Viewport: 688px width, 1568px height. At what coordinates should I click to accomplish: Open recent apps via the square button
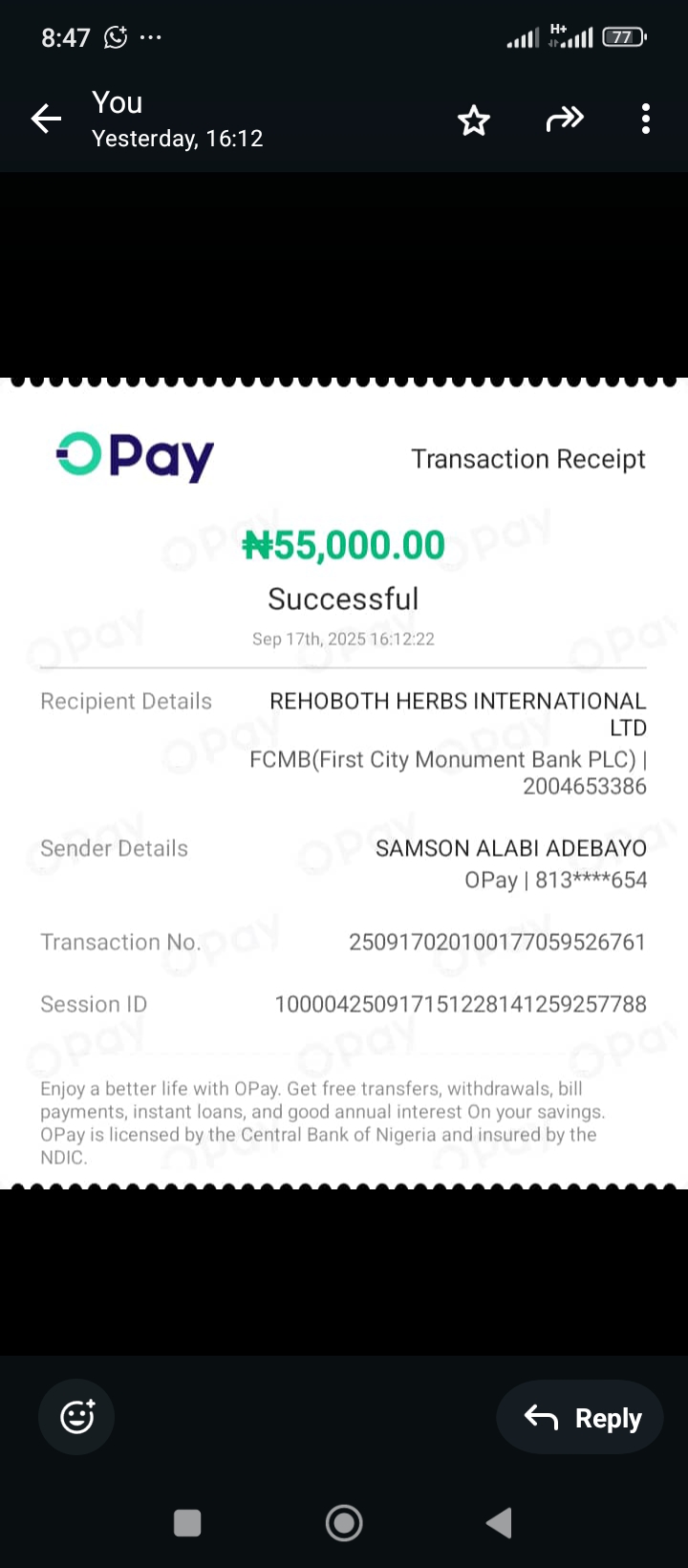click(187, 1523)
